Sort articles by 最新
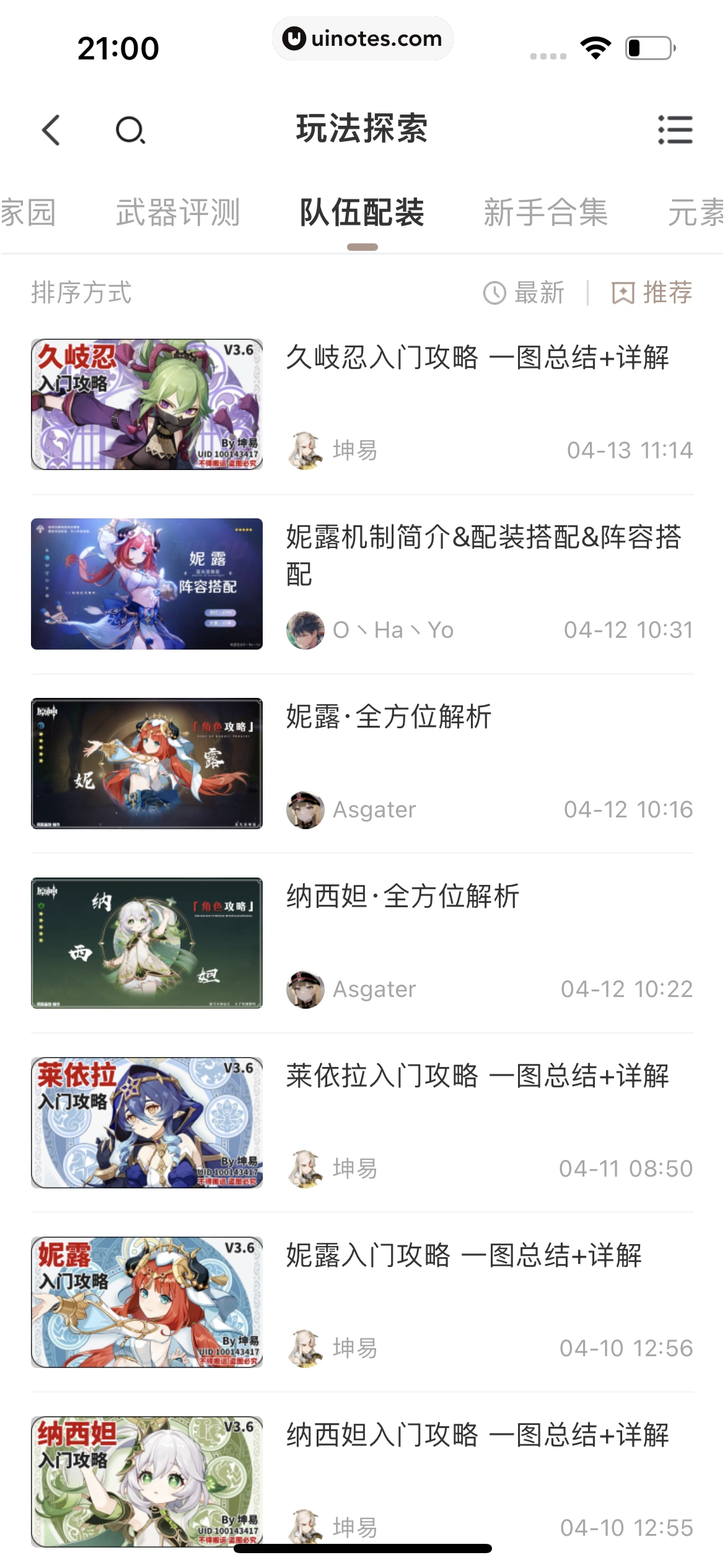Viewport: 725px width, 1568px height. [524, 293]
